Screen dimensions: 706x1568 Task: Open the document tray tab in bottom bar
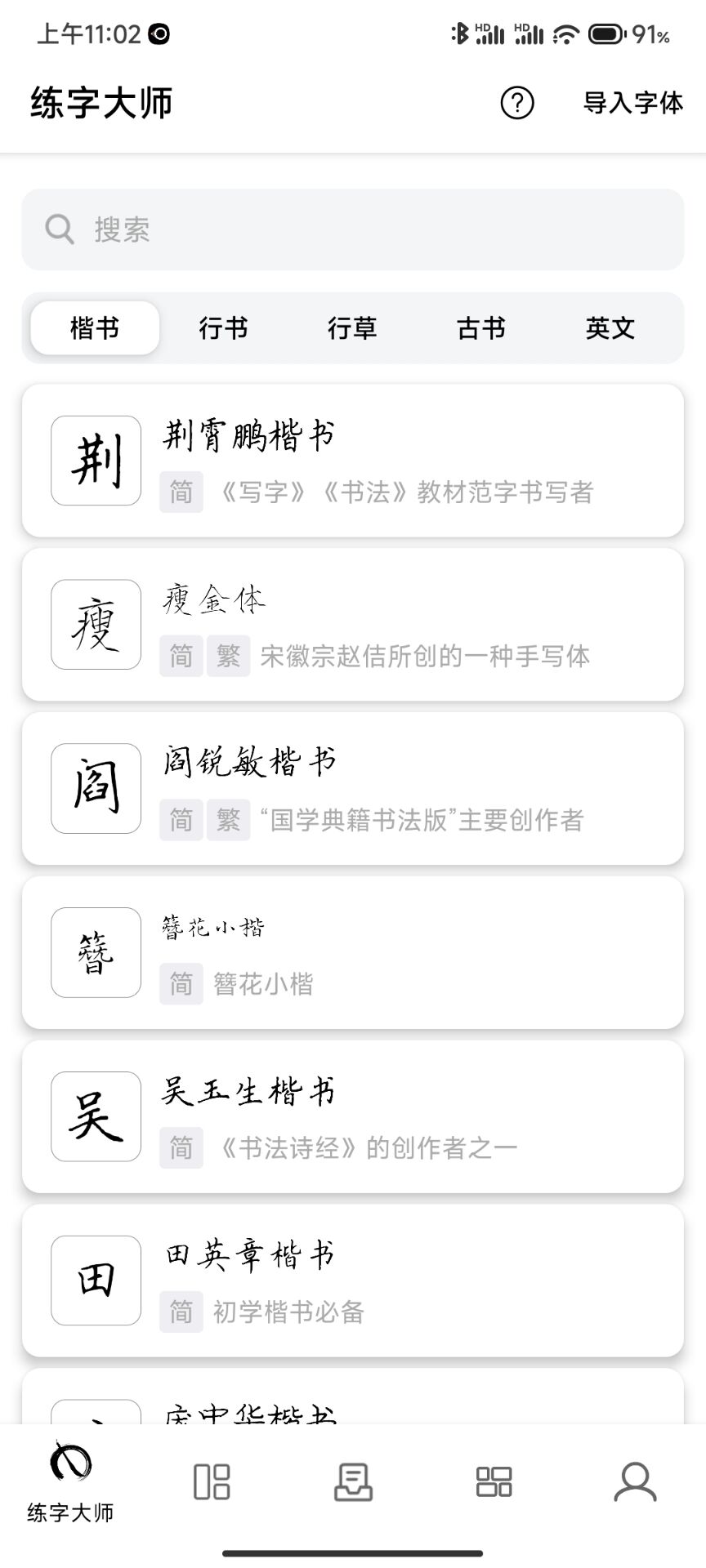(353, 1481)
